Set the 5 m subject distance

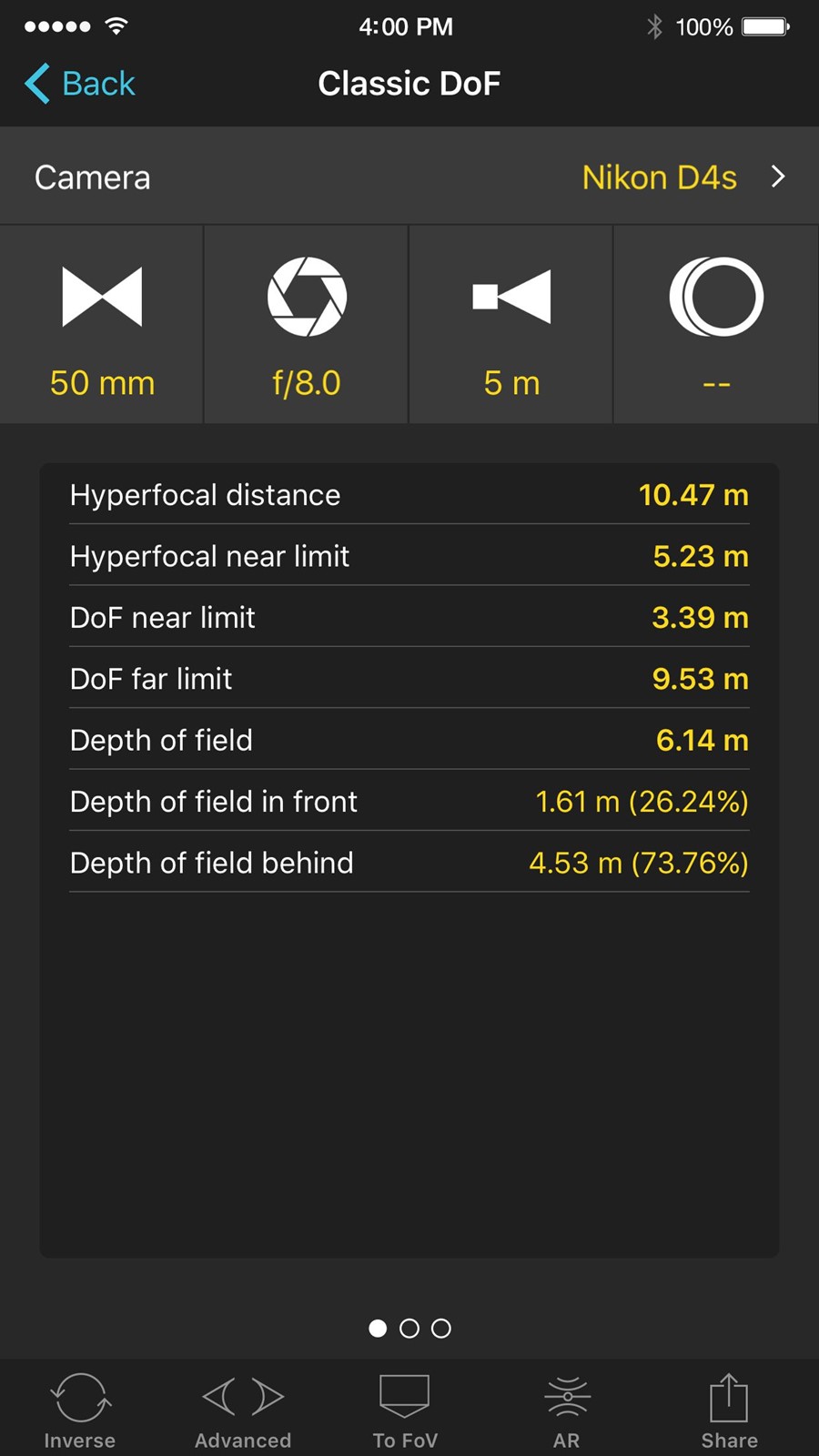tap(511, 326)
